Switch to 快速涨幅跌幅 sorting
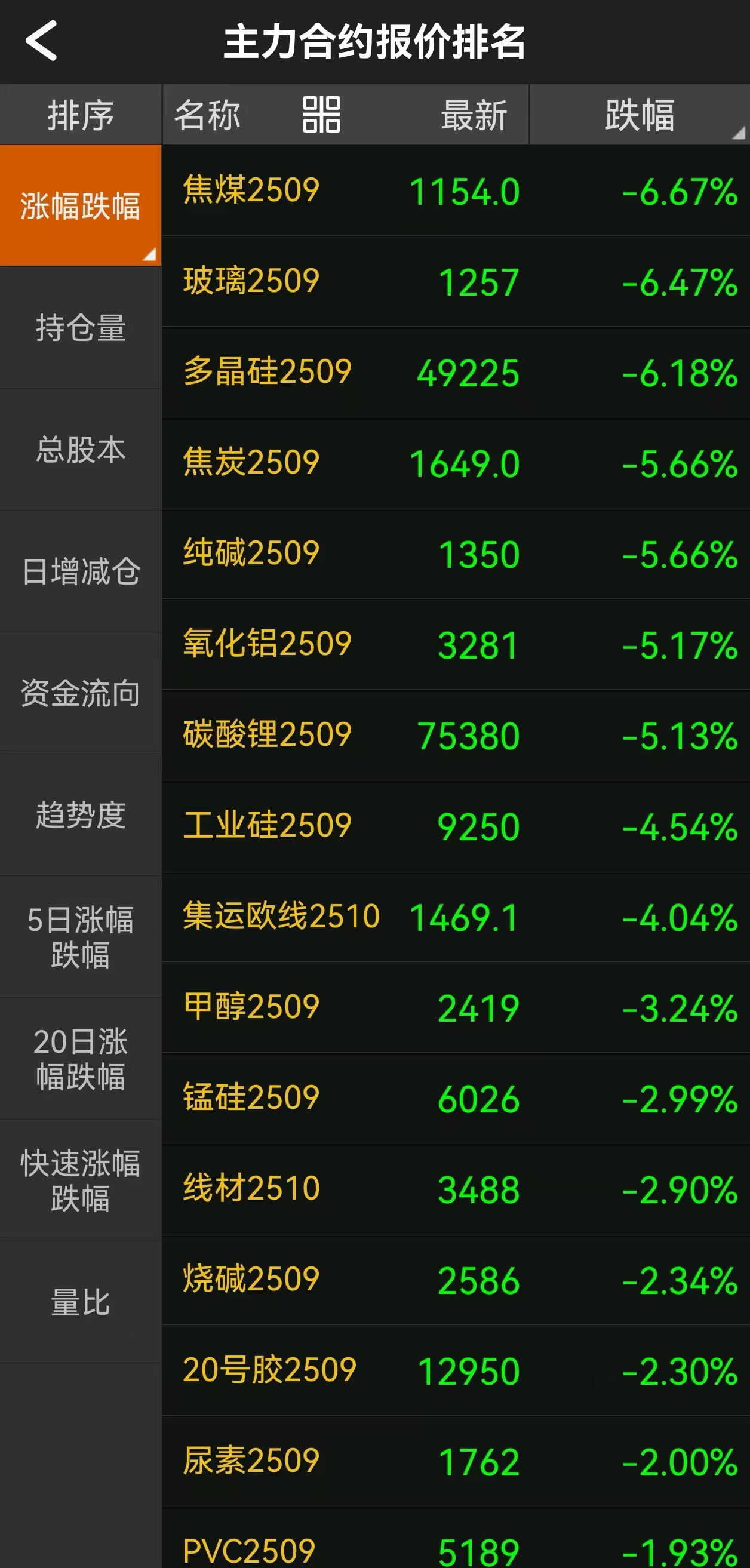750x1568 pixels. pos(81,1180)
